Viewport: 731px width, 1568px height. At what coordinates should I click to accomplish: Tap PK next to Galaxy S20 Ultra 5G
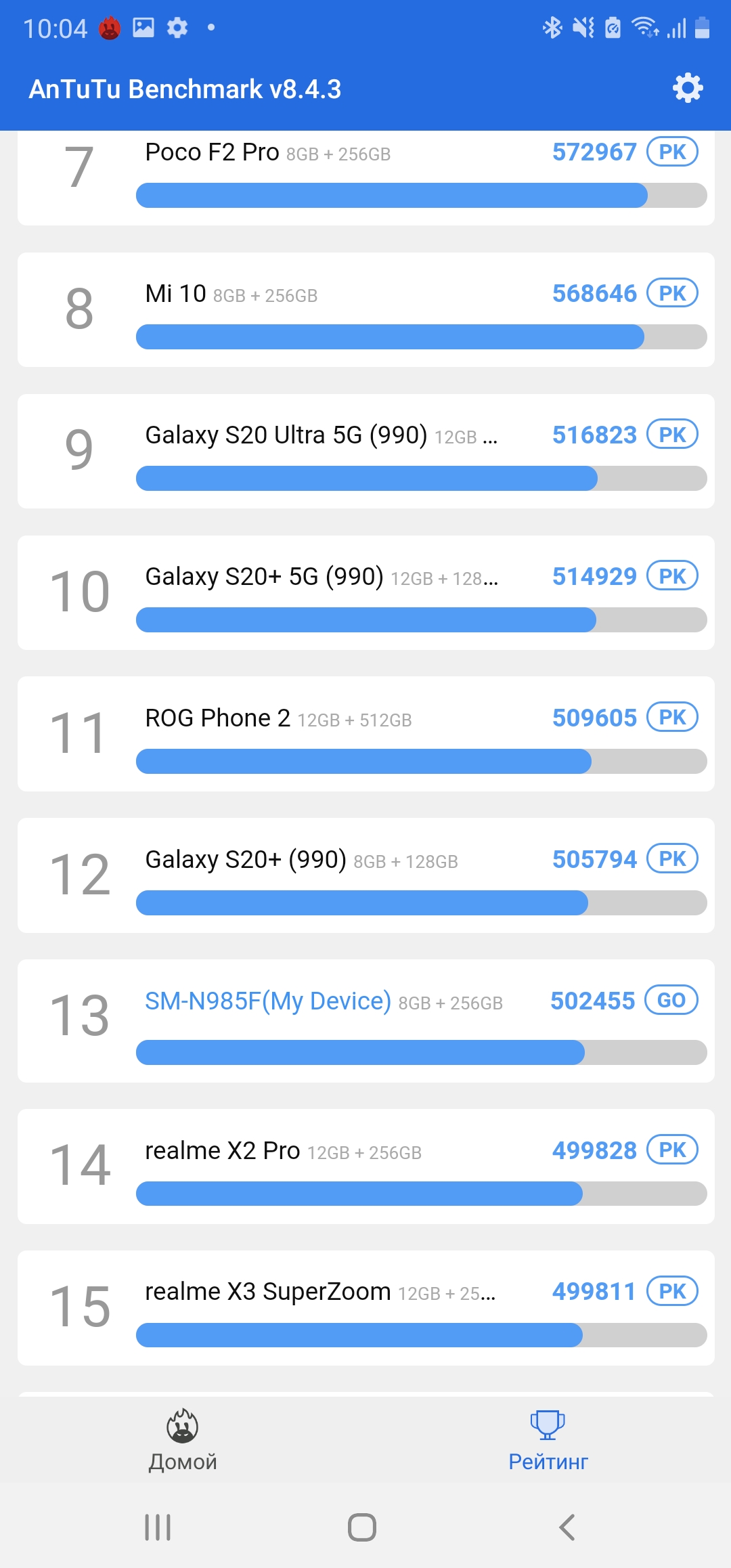pyautogui.click(x=672, y=435)
